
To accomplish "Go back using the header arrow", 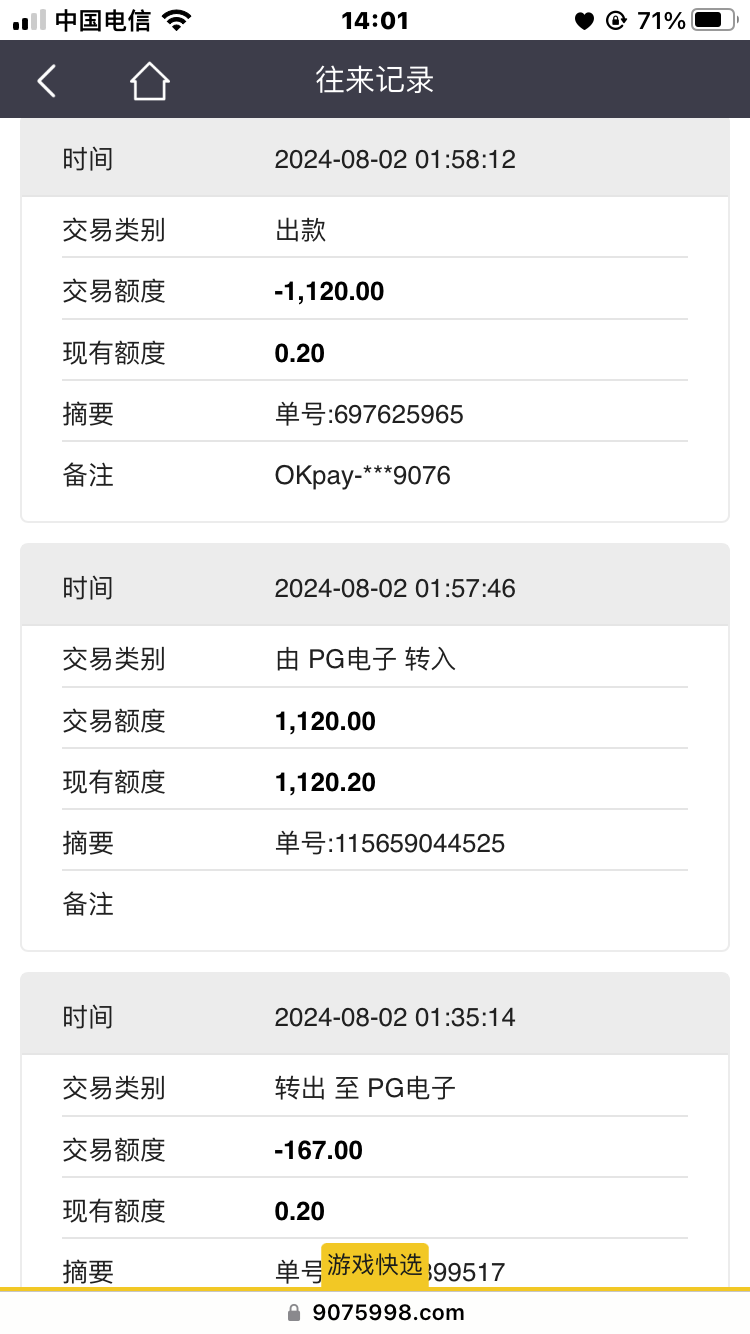I will pos(46,80).
